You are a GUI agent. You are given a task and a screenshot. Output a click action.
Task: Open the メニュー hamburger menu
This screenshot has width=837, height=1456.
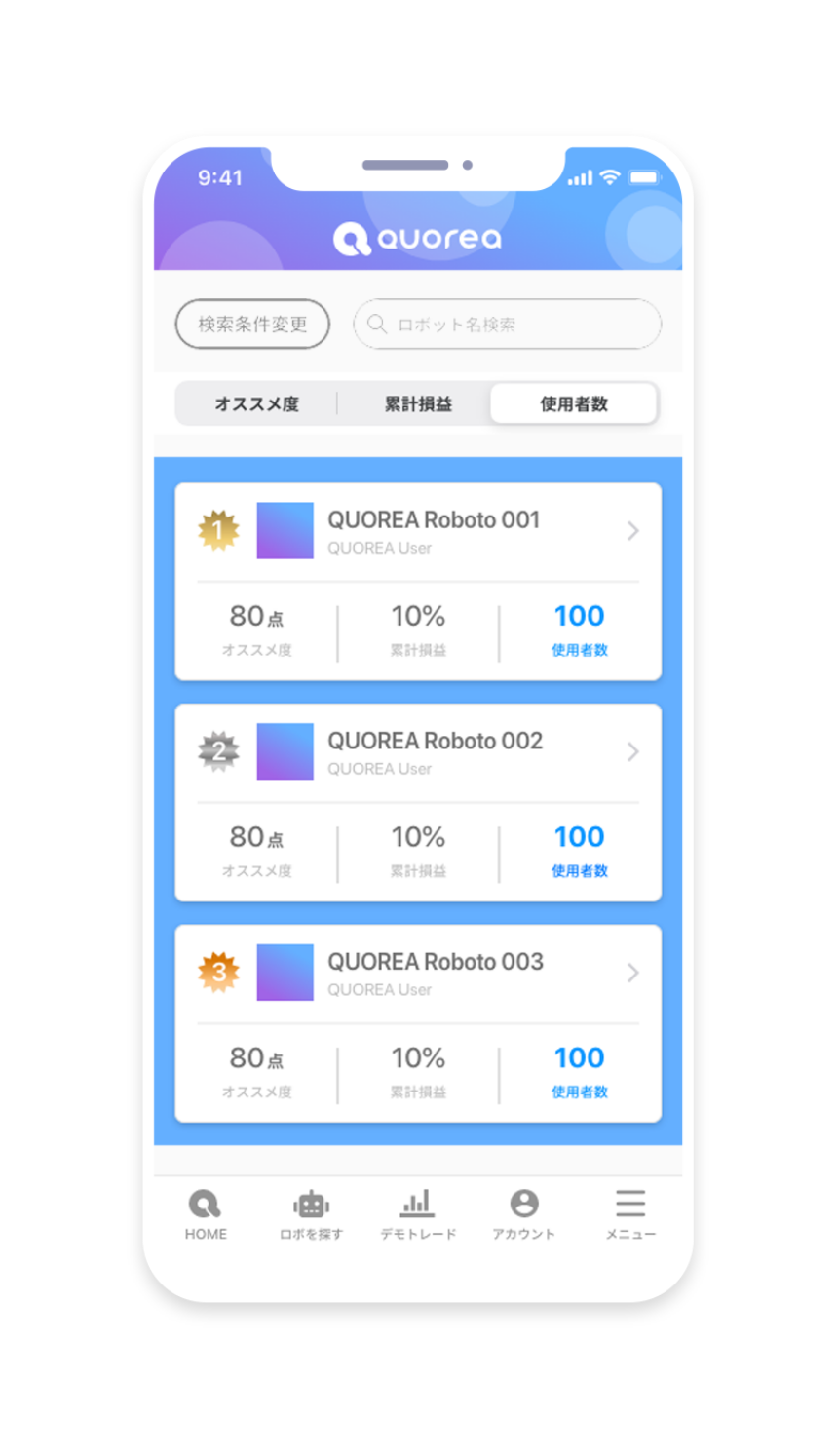[x=630, y=1213]
